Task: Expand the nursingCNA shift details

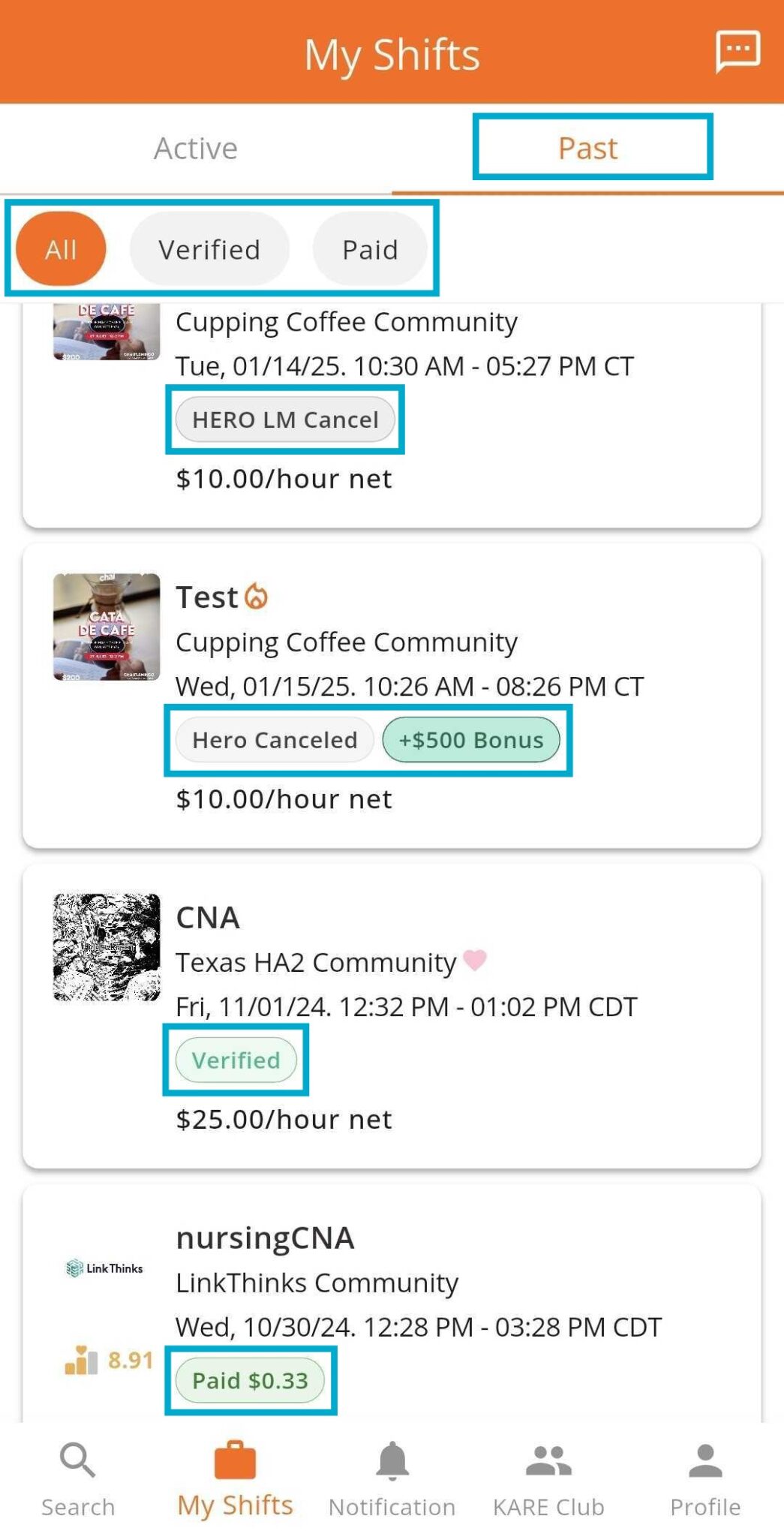Action: [390, 1283]
